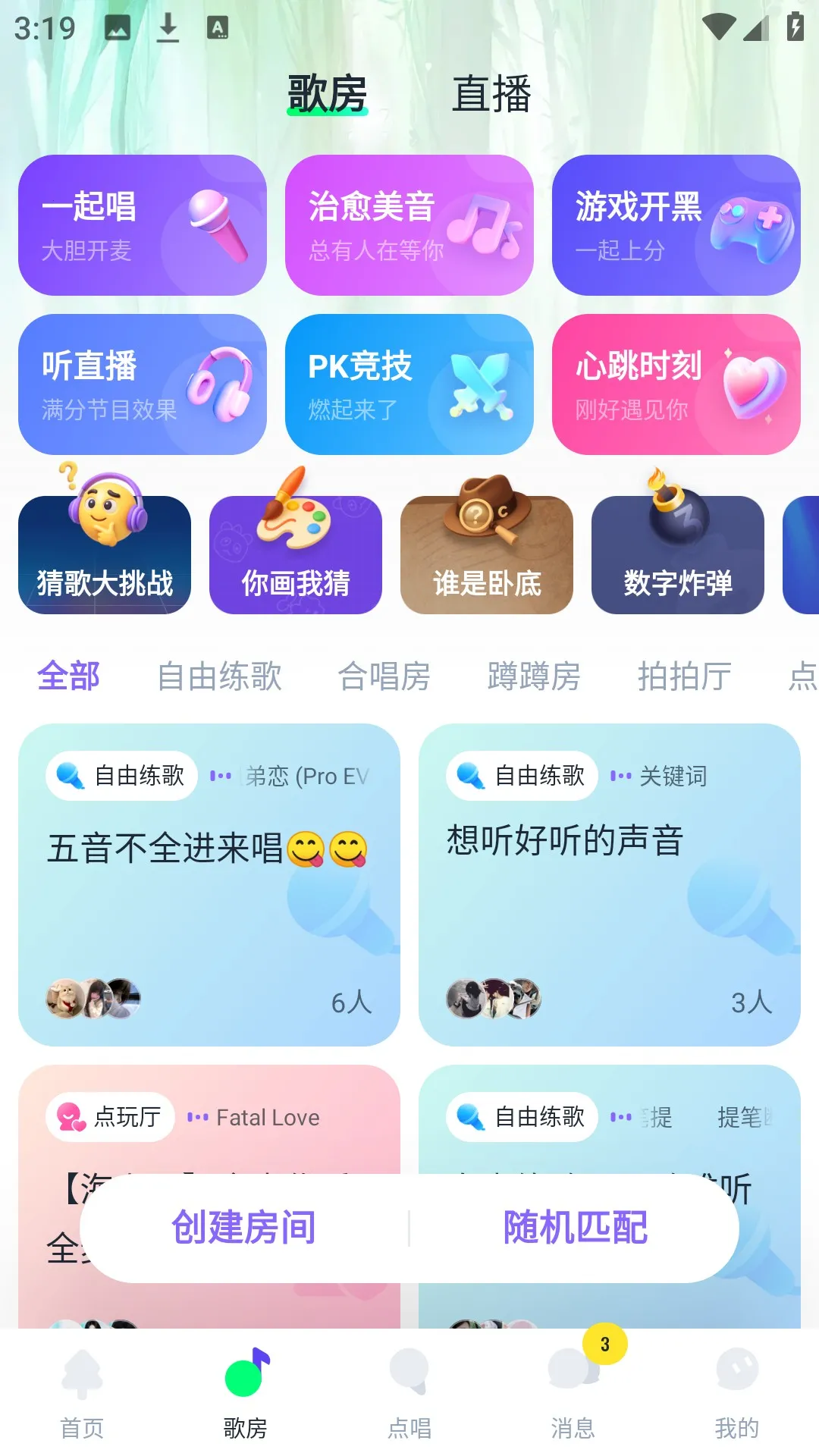Screen dimensions: 819x1456
Task: Open the 听直播 live listening card
Action: coord(143,384)
